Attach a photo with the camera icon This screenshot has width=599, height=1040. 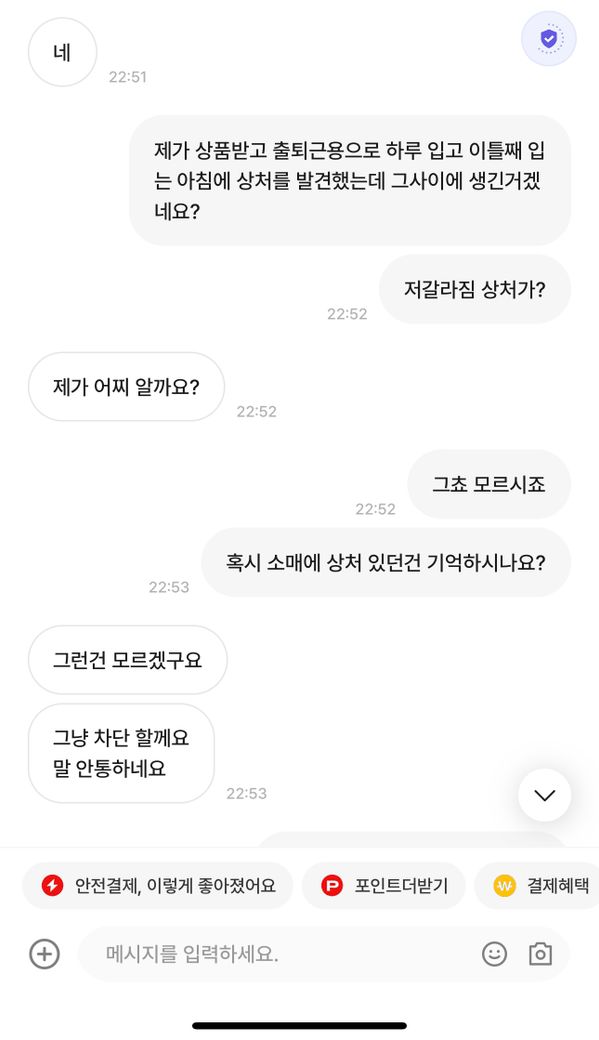(540, 954)
